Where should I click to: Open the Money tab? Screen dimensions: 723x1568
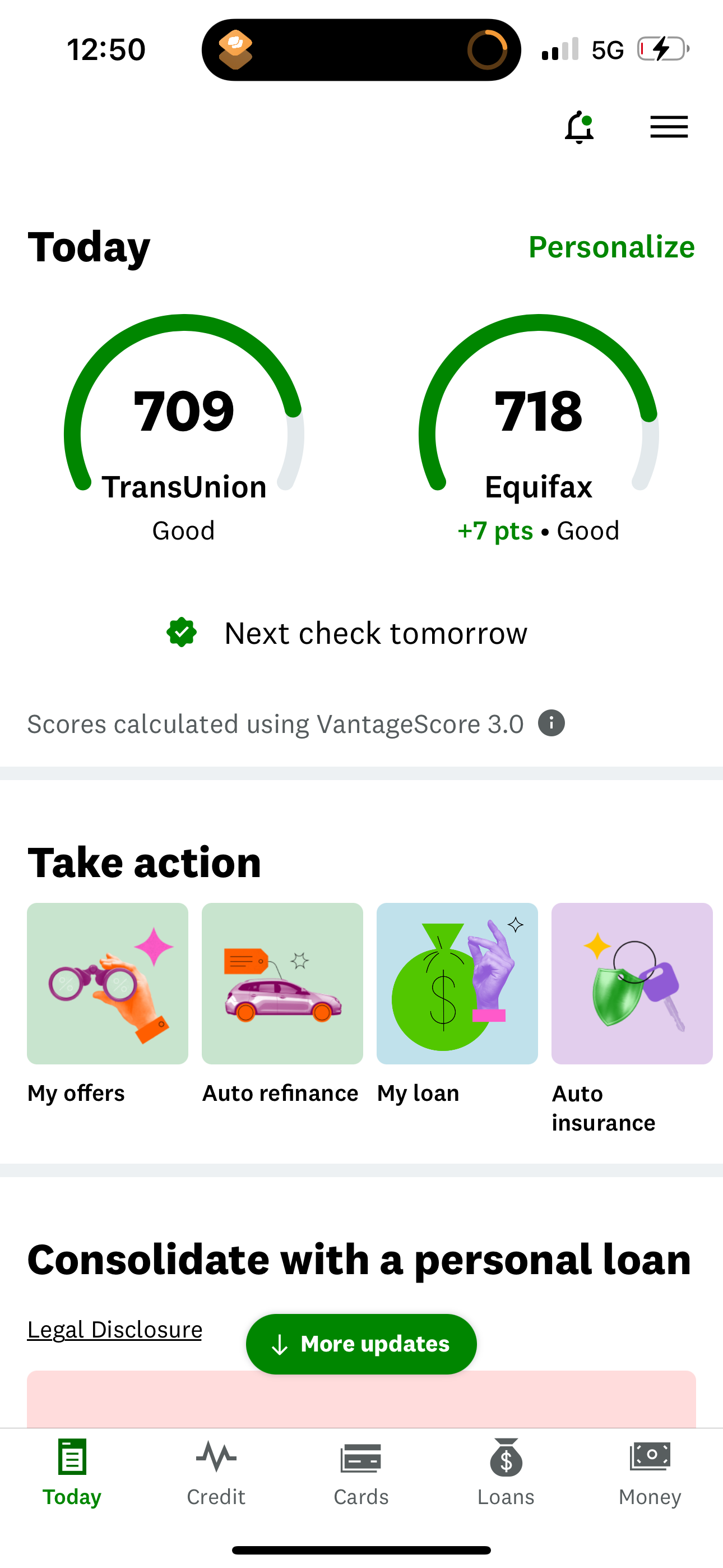(650, 1479)
